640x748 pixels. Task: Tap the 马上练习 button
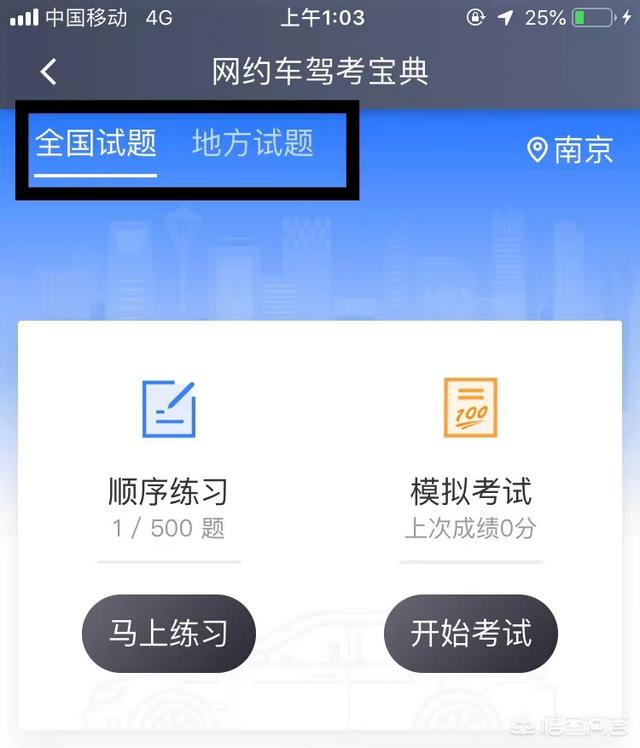tap(169, 634)
